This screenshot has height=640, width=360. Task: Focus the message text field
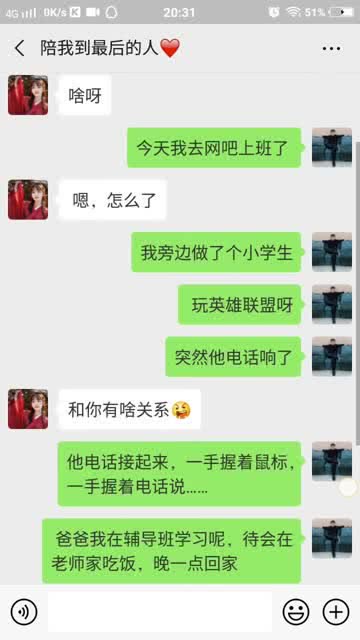tap(160, 612)
